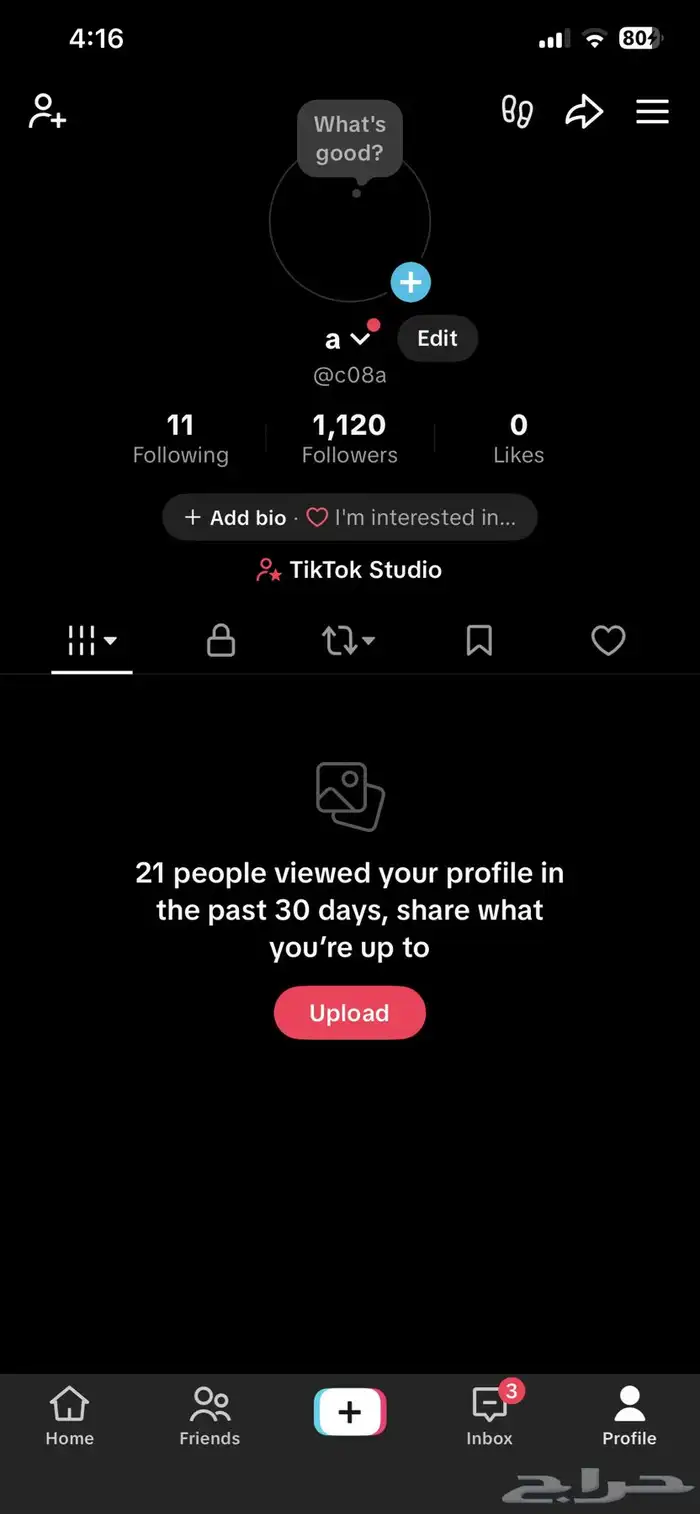Viewport: 700px width, 1514px height.
Task: Upload a new post
Action: pyautogui.click(x=349, y=1013)
